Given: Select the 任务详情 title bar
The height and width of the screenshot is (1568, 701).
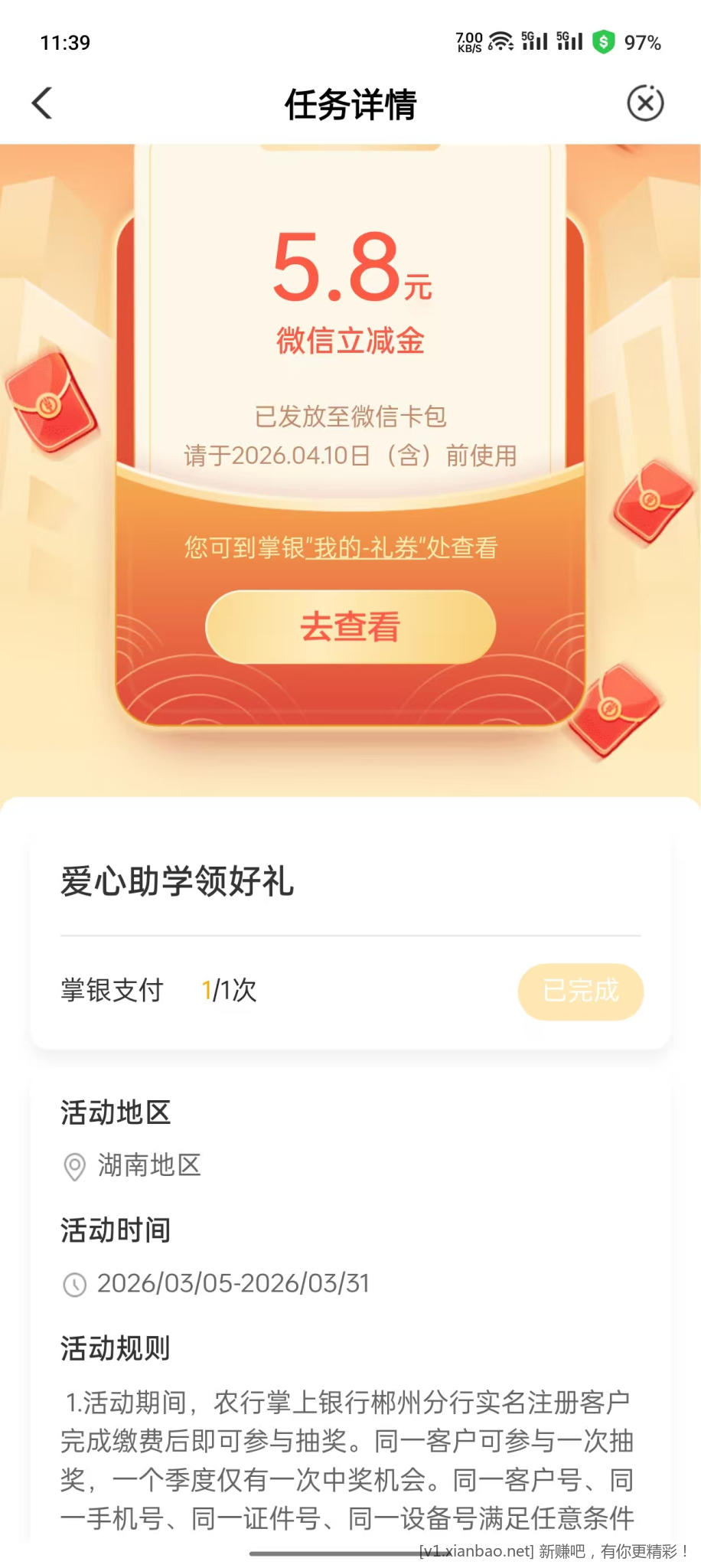Looking at the screenshot, I should pos(350,105).
